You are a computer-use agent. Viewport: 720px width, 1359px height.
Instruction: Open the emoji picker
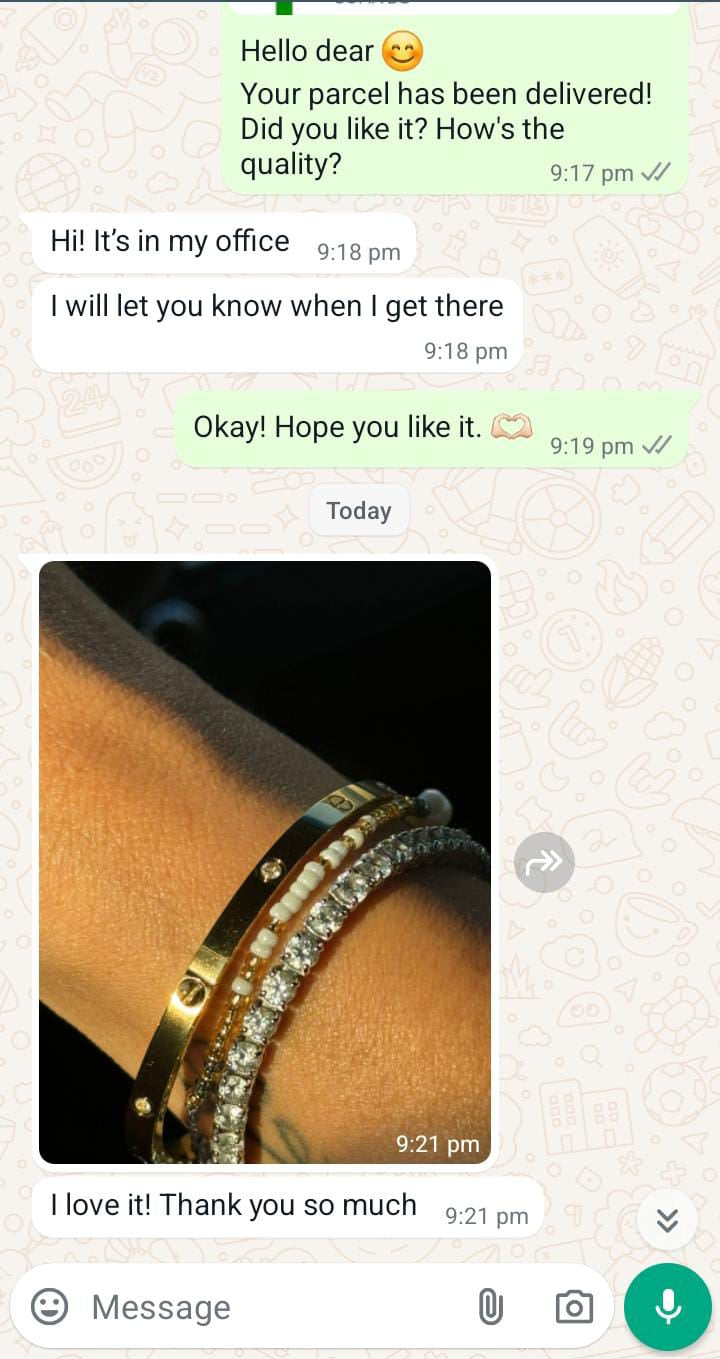point(50,1306)
